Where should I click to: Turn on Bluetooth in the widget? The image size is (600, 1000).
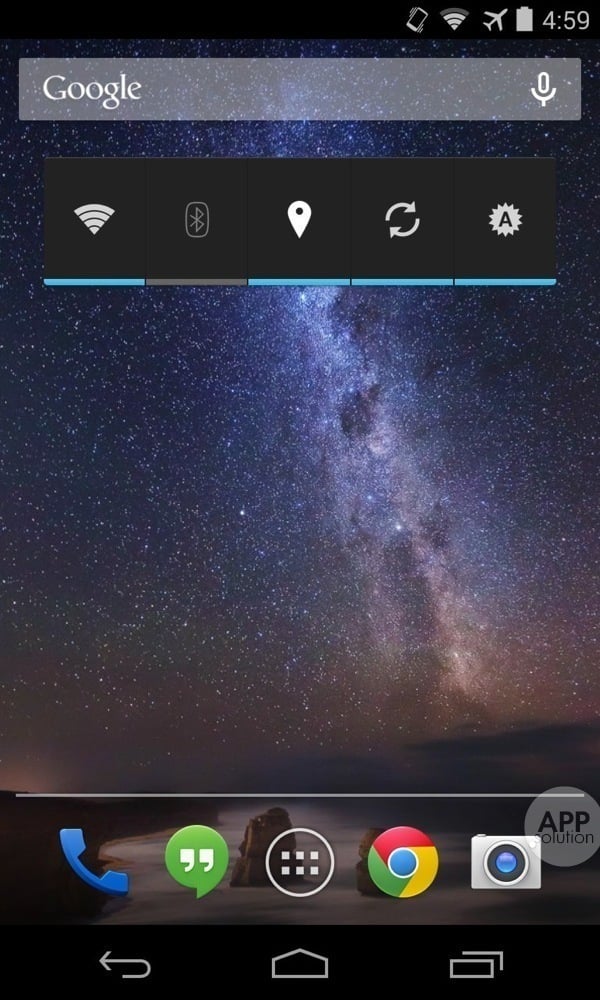click(197, 220)
